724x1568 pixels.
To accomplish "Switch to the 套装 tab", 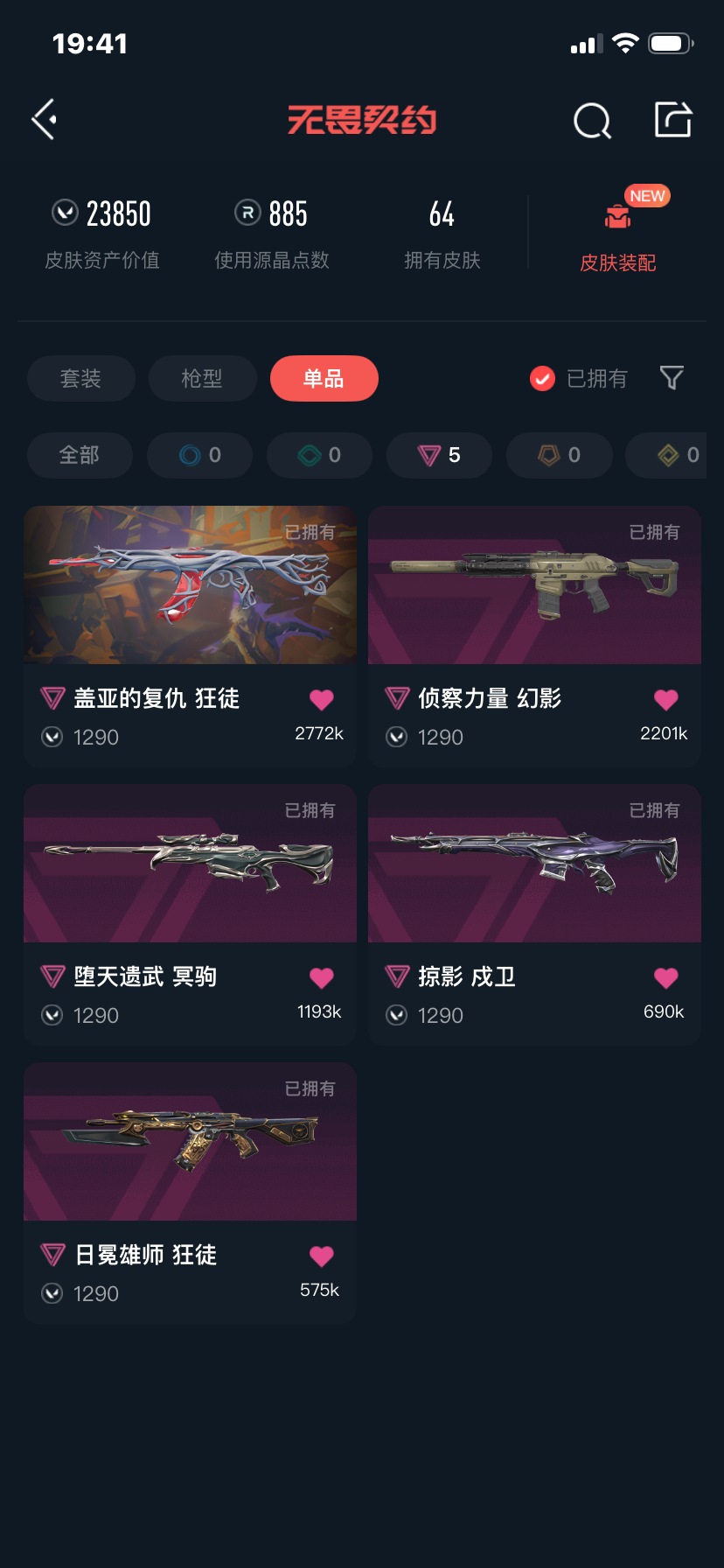I will click(x=81, y=378).
